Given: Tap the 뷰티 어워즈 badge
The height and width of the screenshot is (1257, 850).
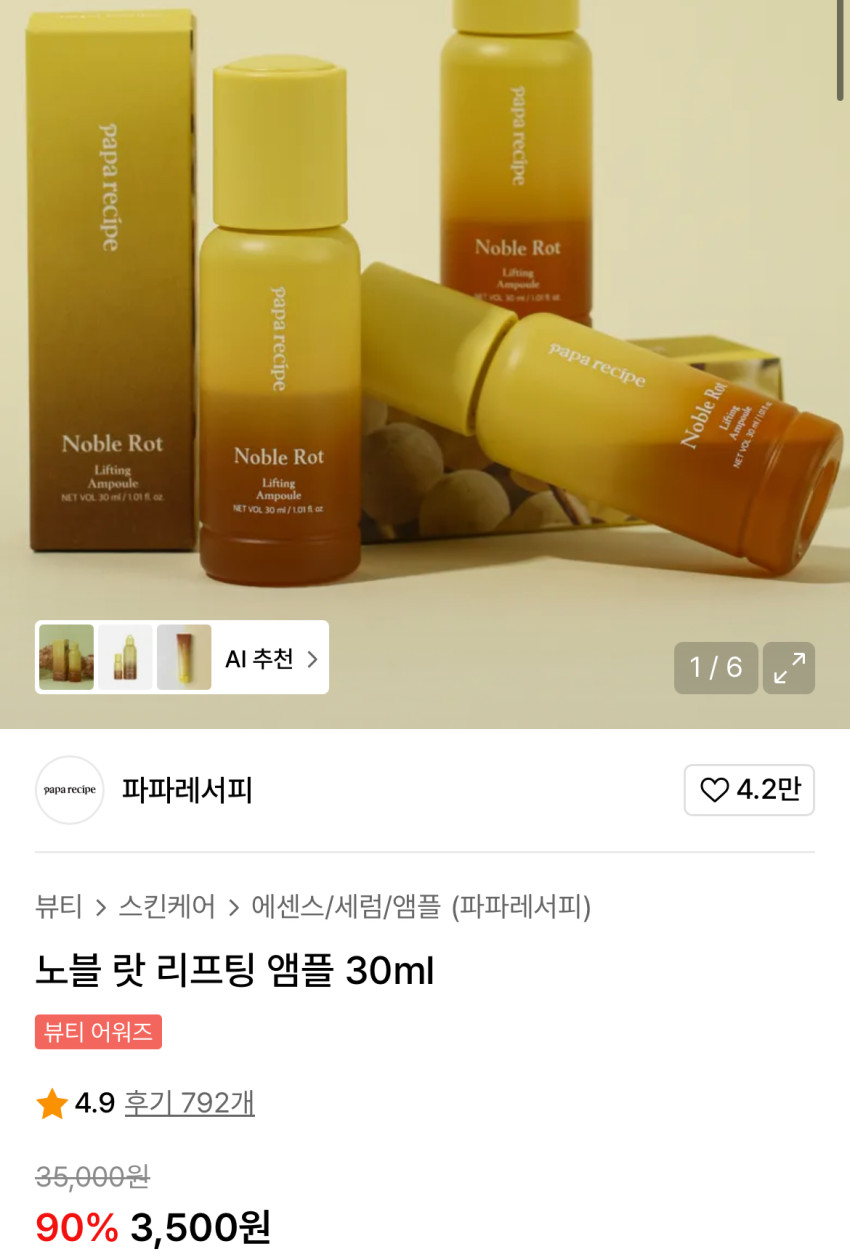Looking at the screenshot, I should [98, 1032].
